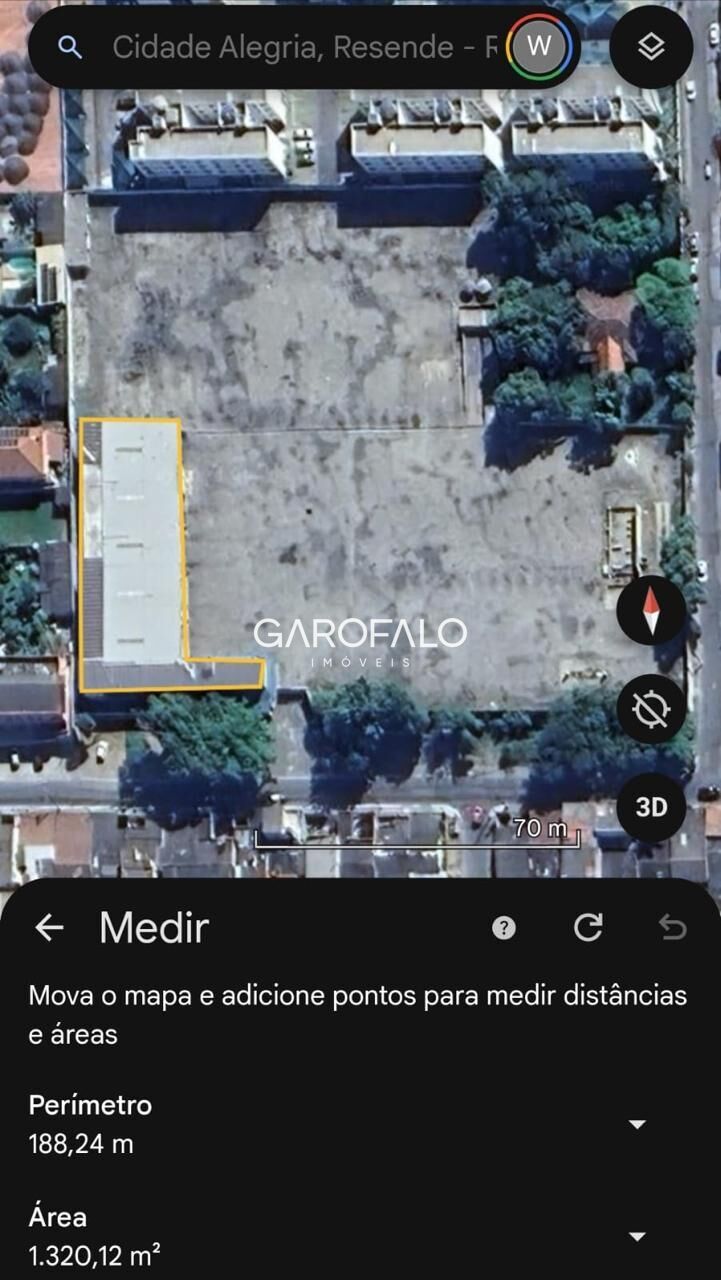Tap the compass to reset north
The height and width of the screenshot is (1280, 721).
click(651, 610)
